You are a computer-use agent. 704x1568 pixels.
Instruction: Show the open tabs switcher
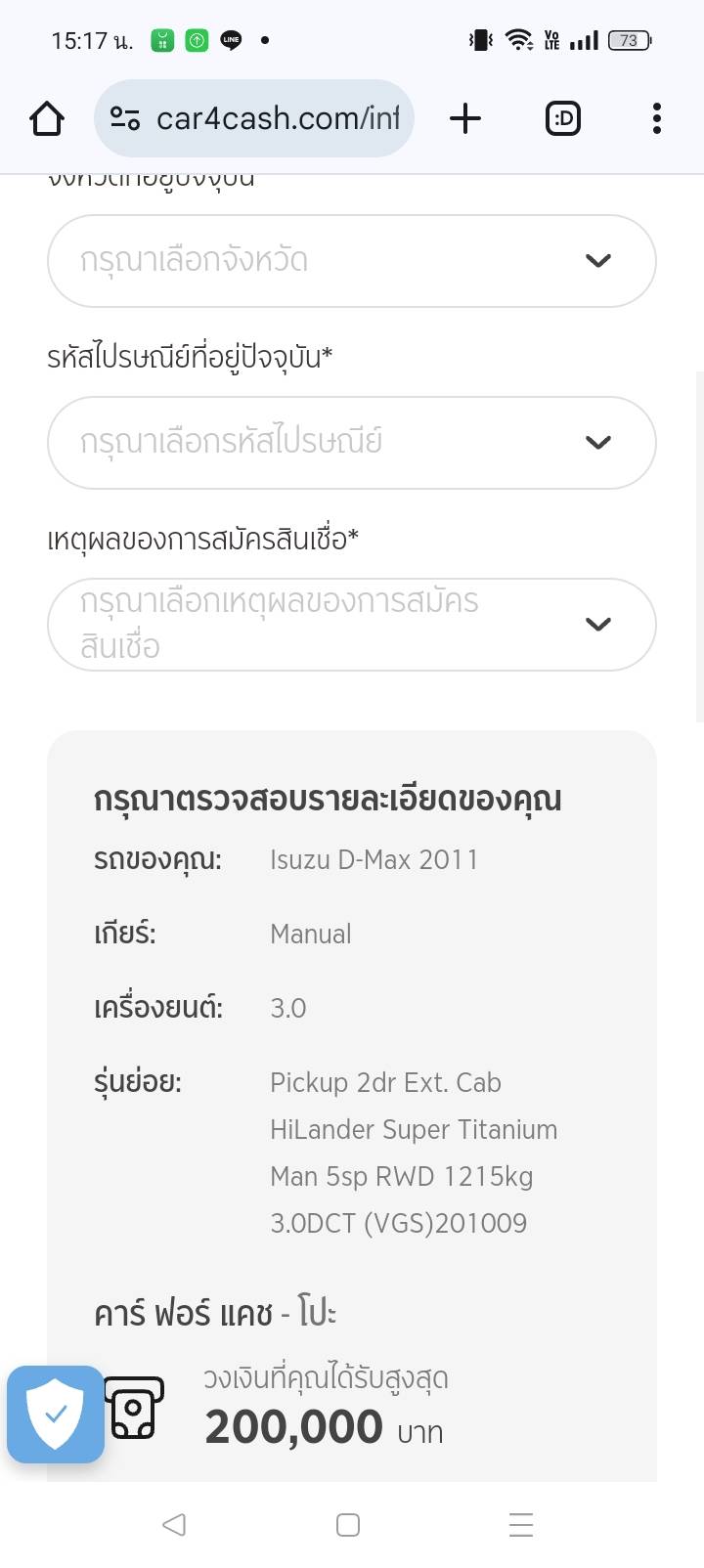click(562, 119)
